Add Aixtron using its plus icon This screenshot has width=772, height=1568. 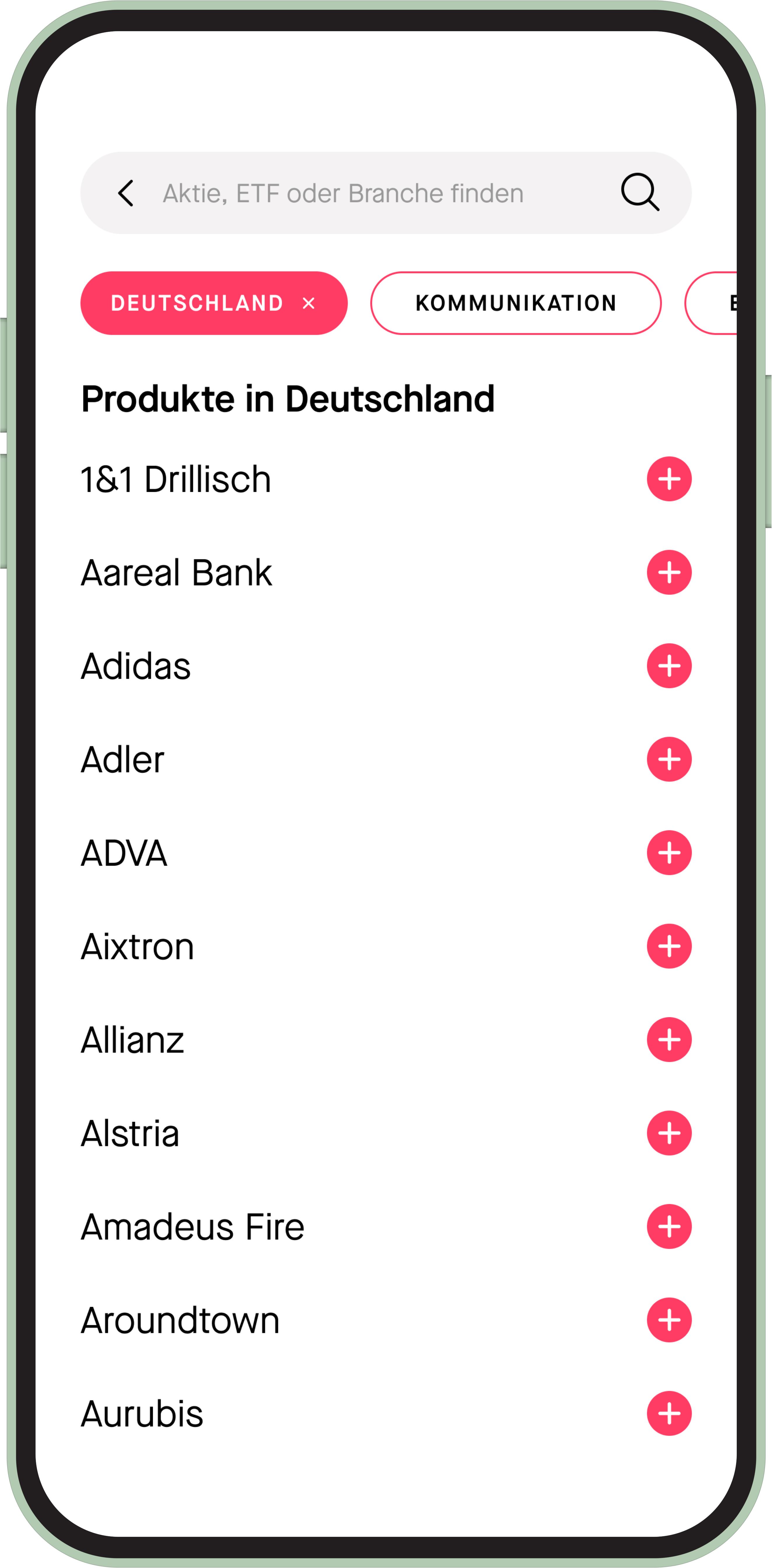tap(669, 946)
